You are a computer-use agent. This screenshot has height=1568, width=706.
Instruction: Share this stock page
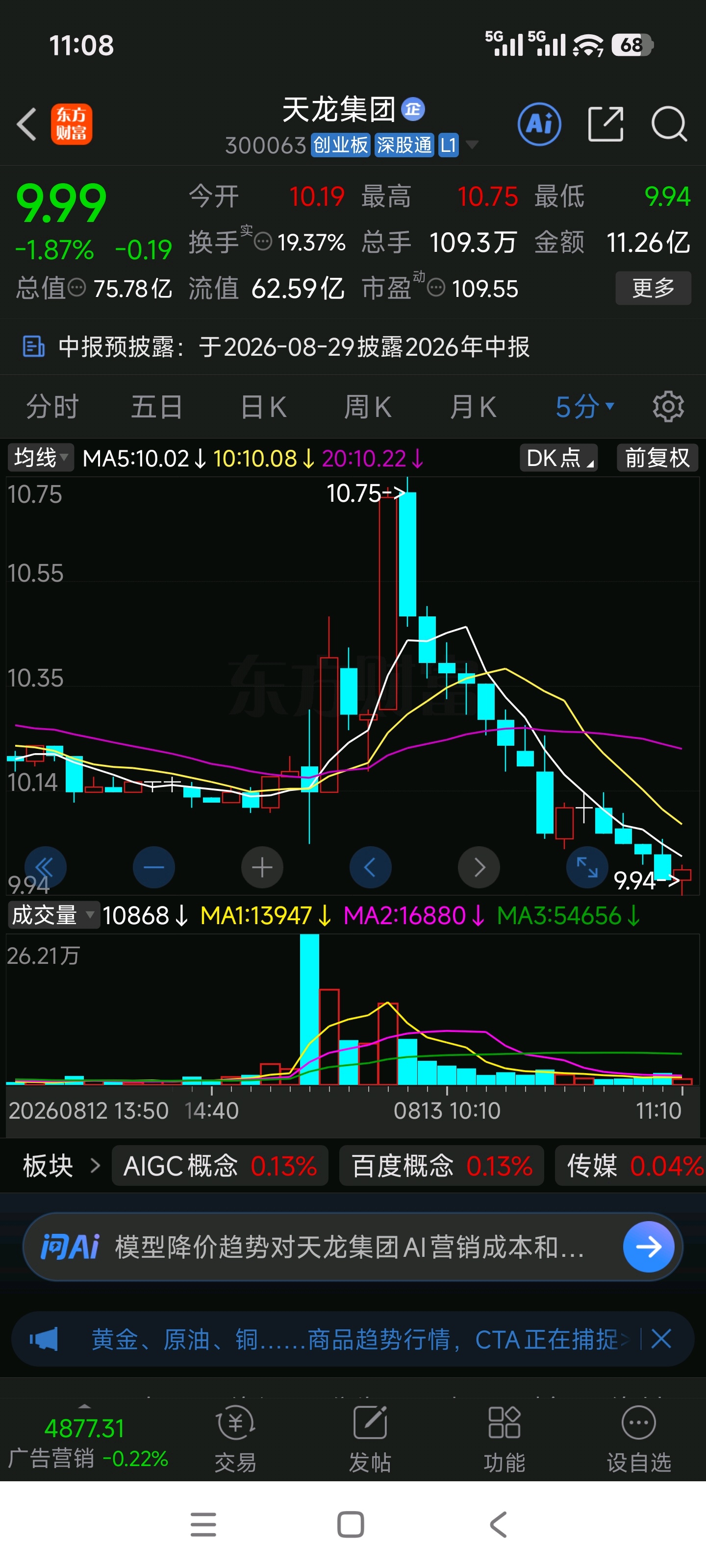point(605,124)
